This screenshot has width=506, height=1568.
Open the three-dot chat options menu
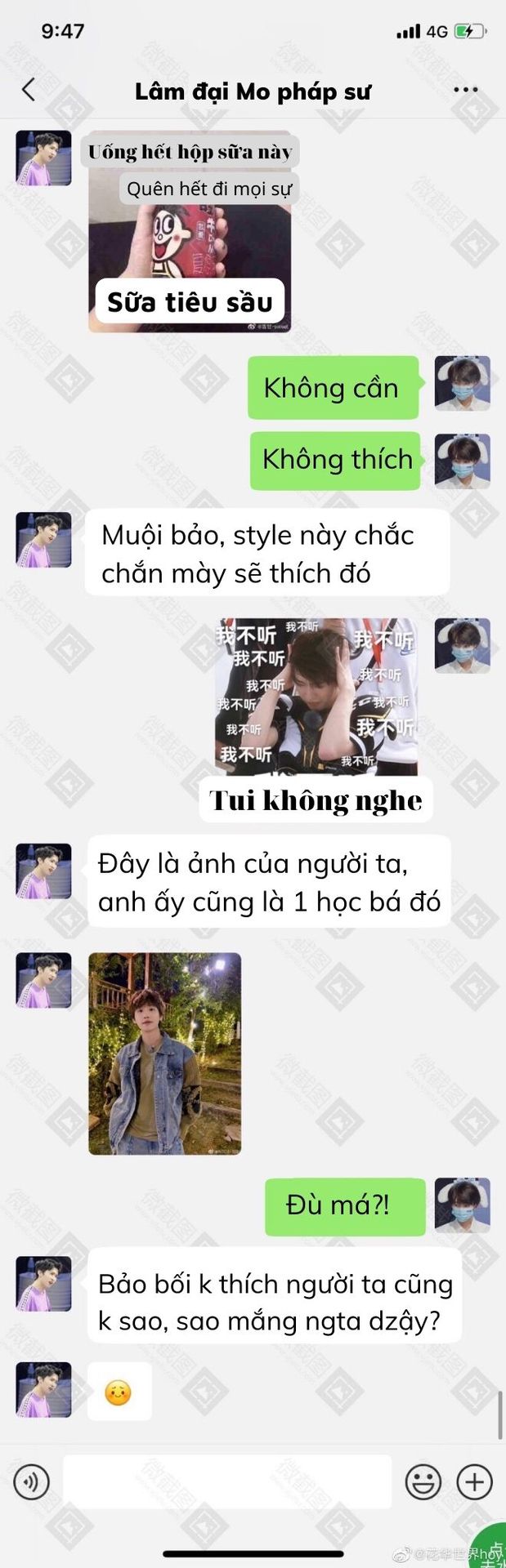[465, 90]
